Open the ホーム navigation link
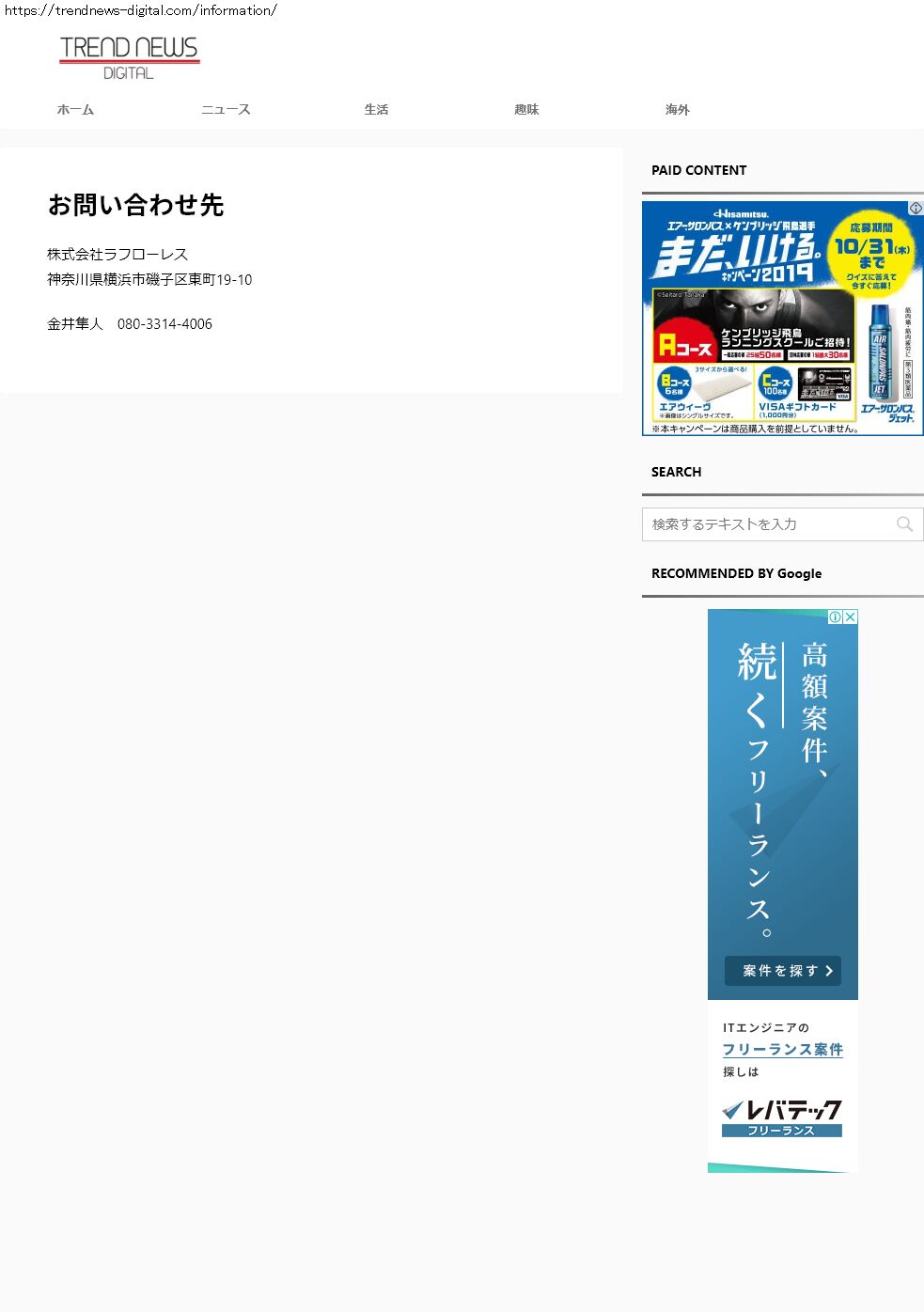 (x=75, y=110)
